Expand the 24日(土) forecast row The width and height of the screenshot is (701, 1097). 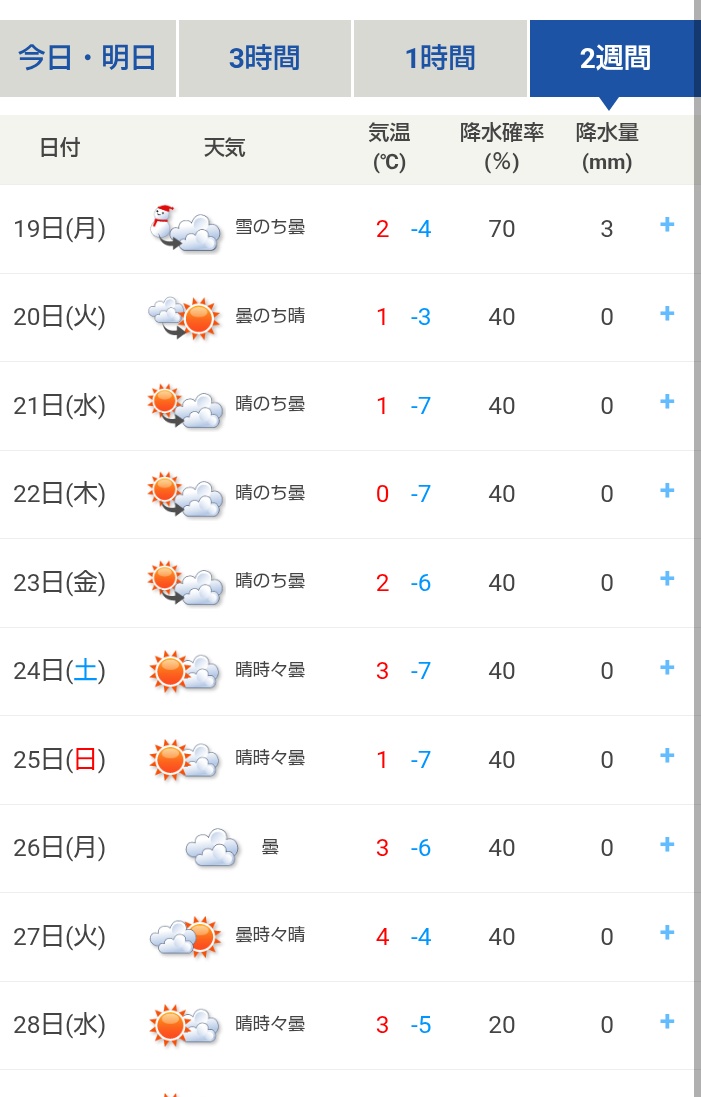point(667,668)
